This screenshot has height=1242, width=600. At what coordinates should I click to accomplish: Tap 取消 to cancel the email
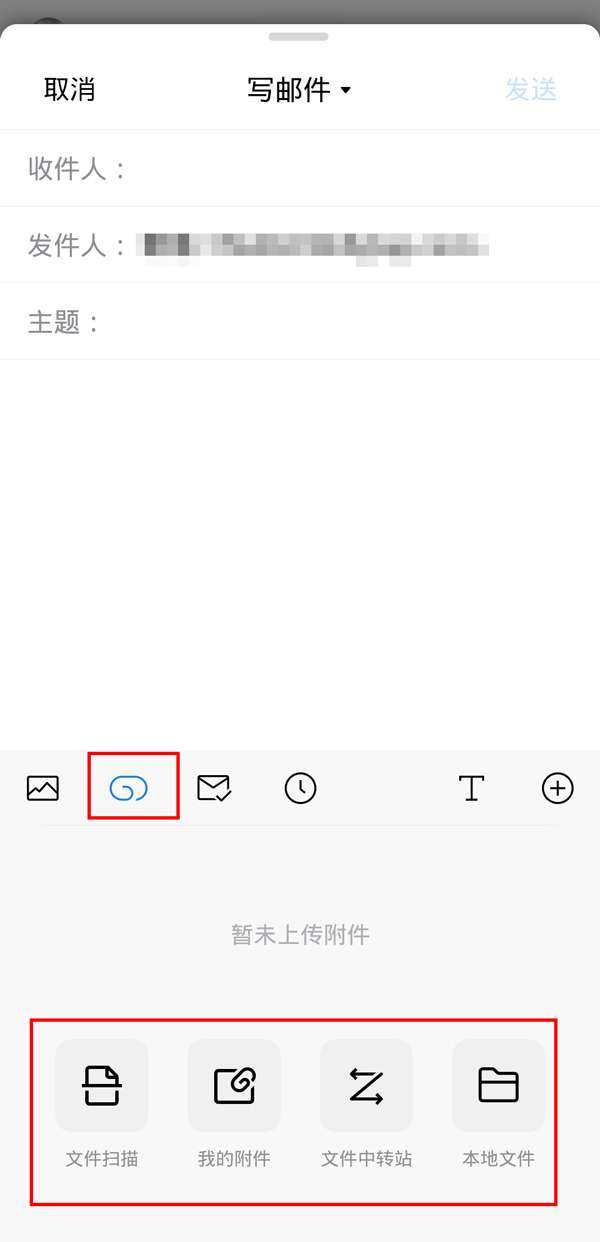(x=69, y=89)
